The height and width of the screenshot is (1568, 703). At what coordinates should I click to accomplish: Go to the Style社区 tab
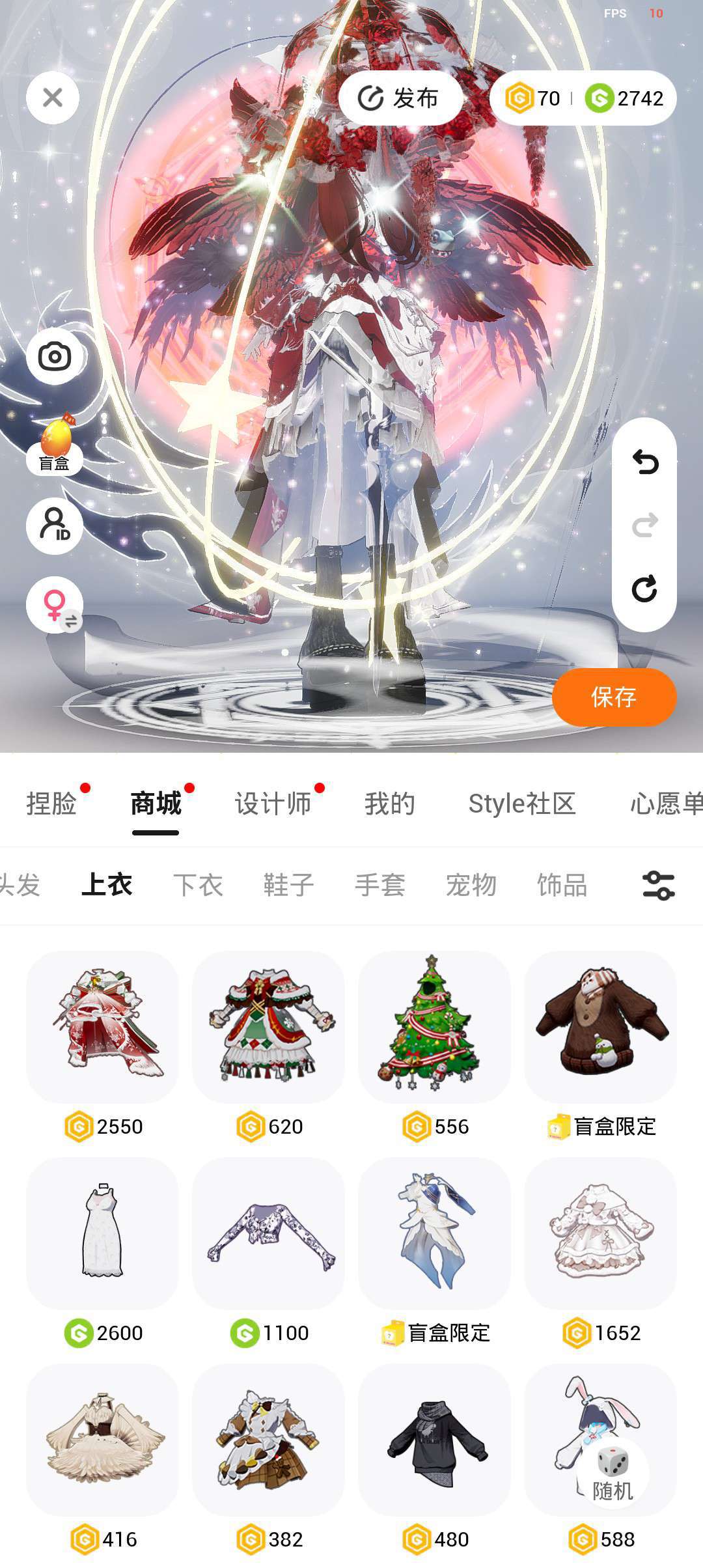pos(522,804)
